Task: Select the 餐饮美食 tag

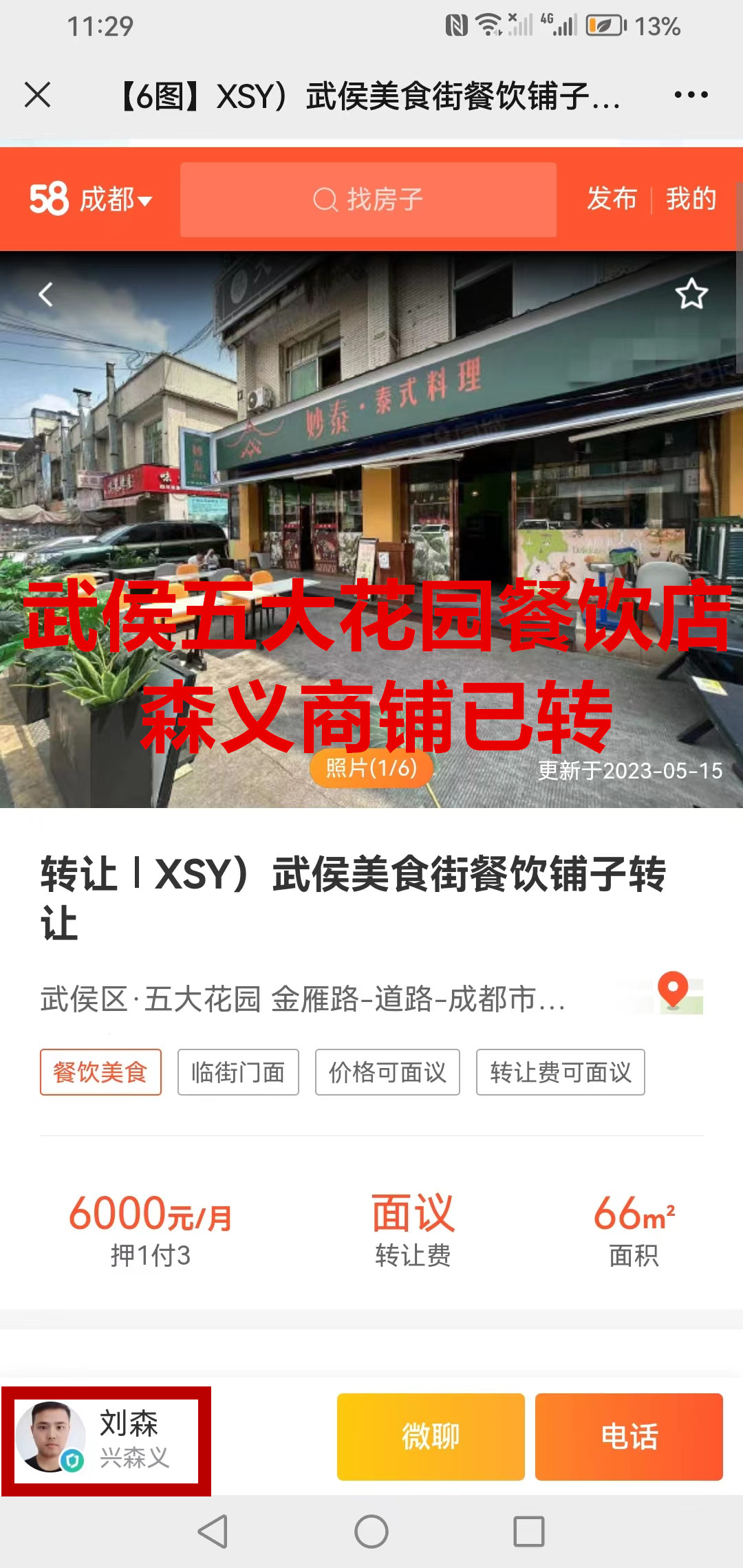Action: pyautogui.click(x=100, y=1072)
